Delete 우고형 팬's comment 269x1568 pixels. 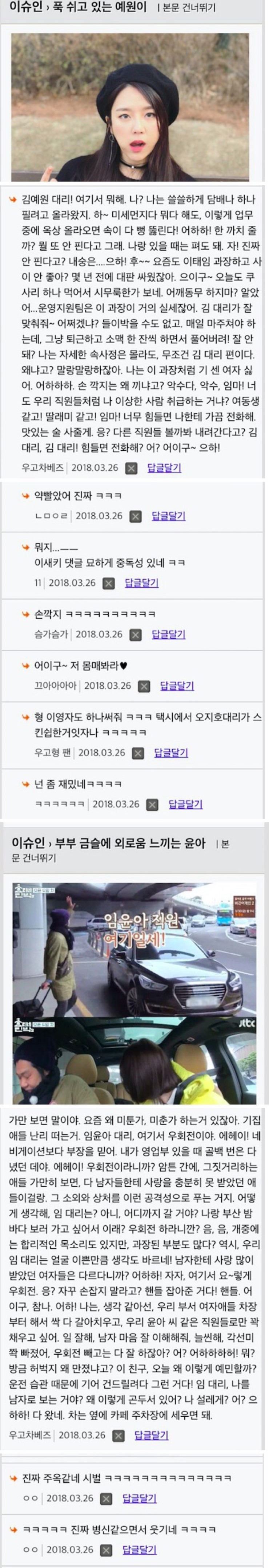point(138,753)
